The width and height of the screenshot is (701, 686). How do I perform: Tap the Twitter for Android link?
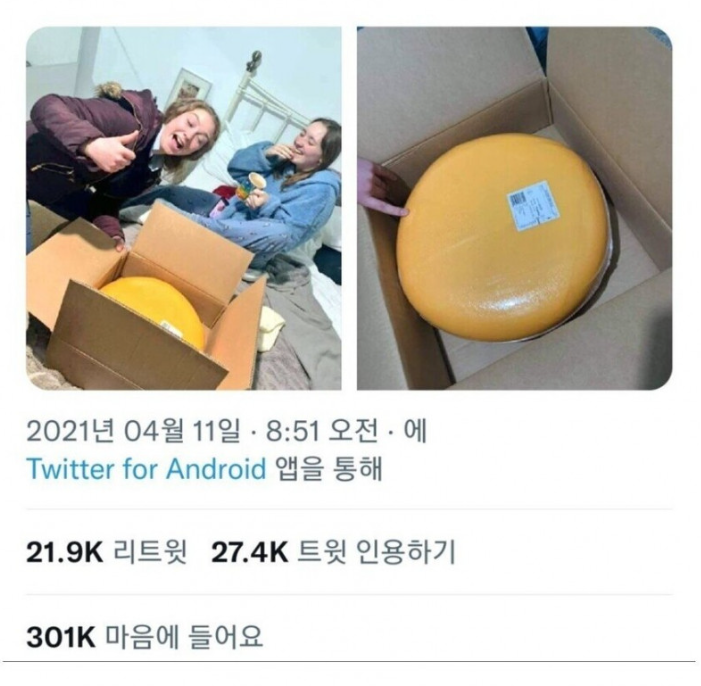tap(146, 469)
